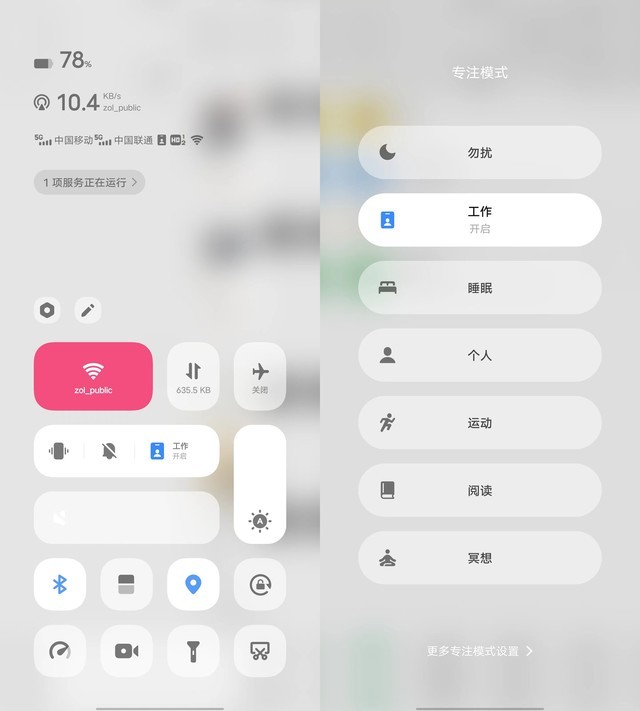
Task: Toggle the screen rotation lock
Action: 260,584
